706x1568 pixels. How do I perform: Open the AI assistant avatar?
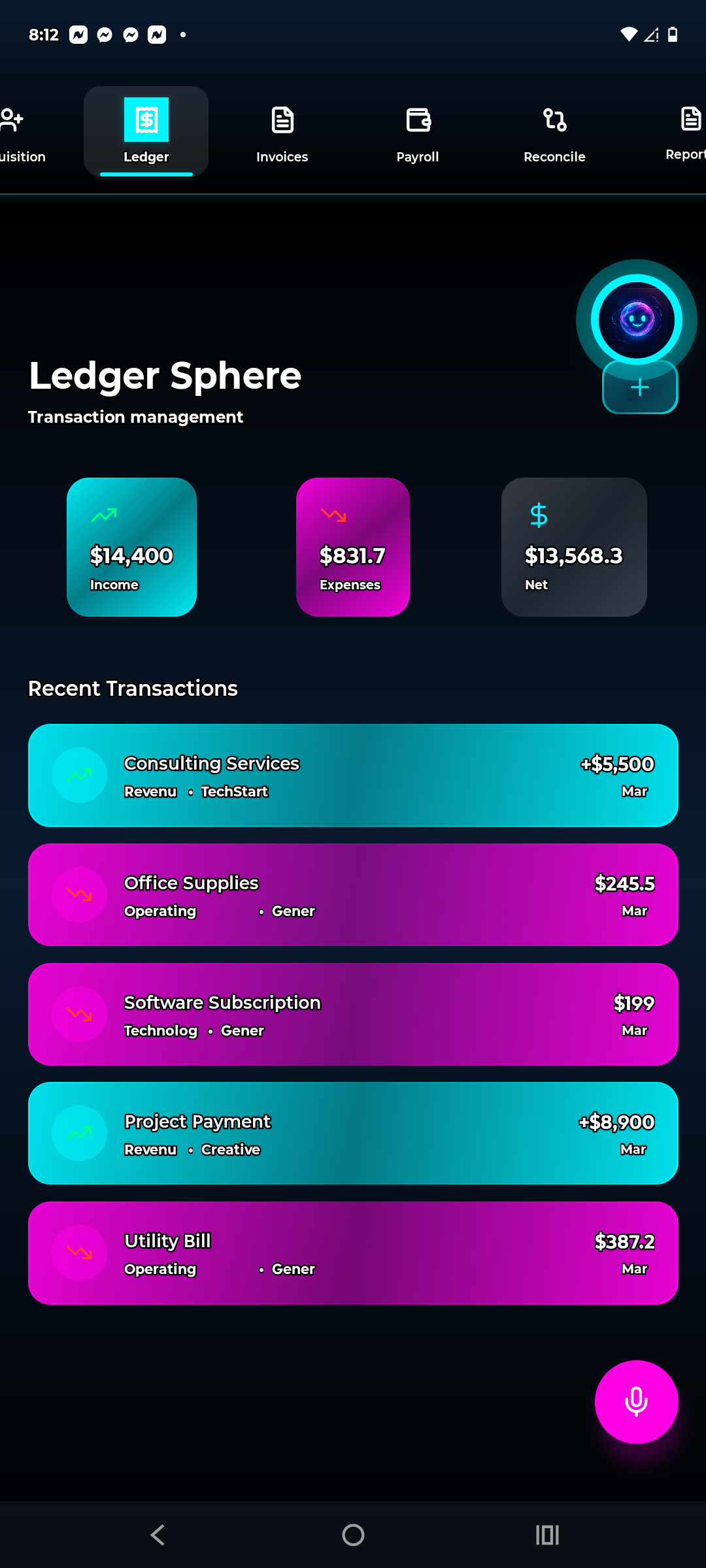[x=636, y=319]
